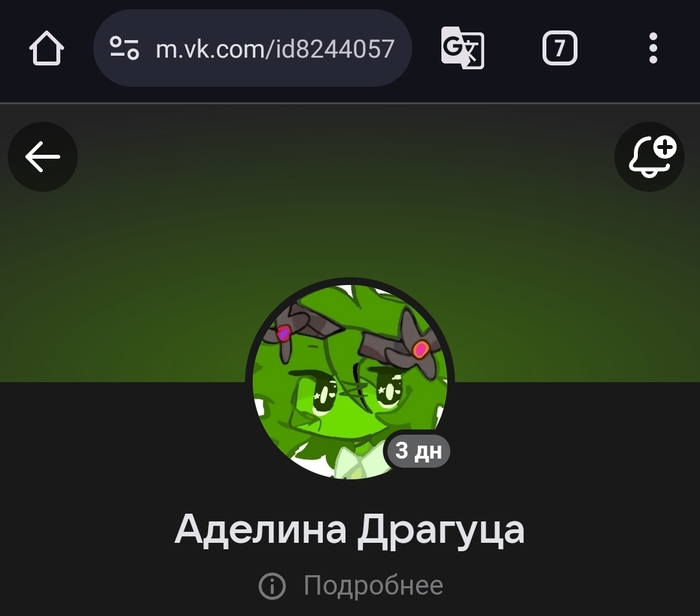Go back using the arrow button
This screenshot has width=700, height=616.
[43, 157]
